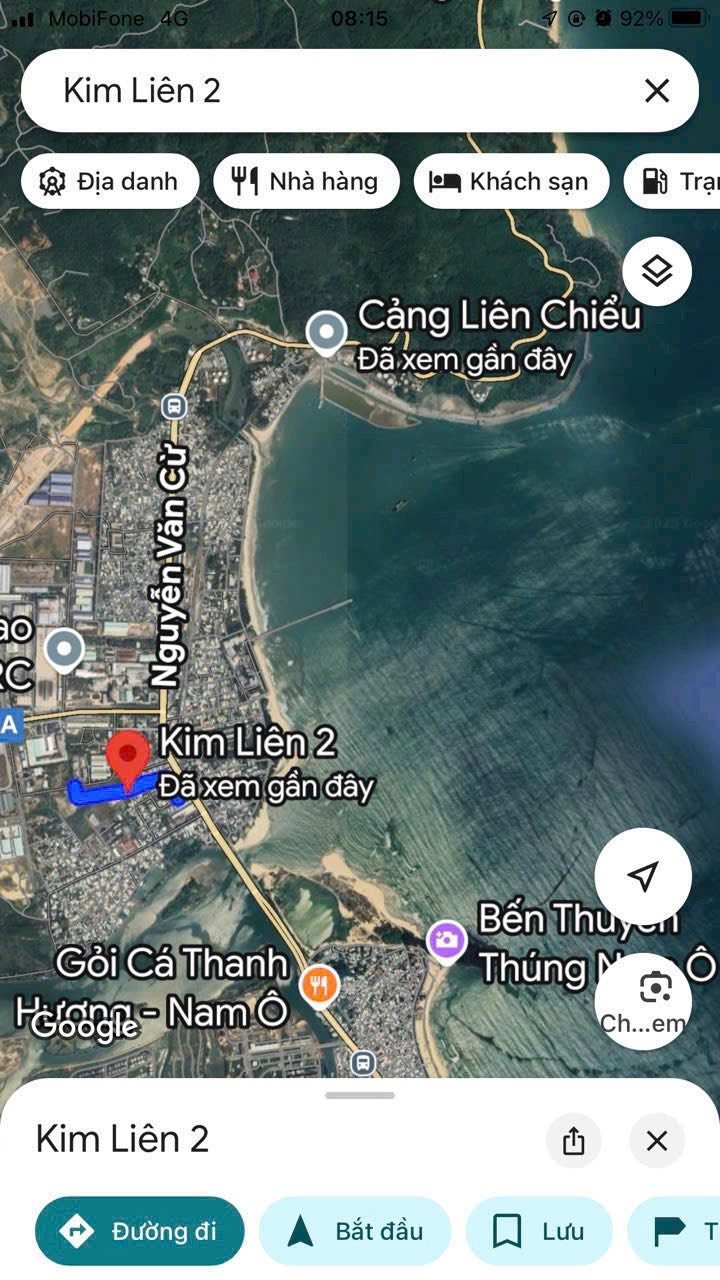Edit the Kim Liên 2 search field

click(330, 91)
